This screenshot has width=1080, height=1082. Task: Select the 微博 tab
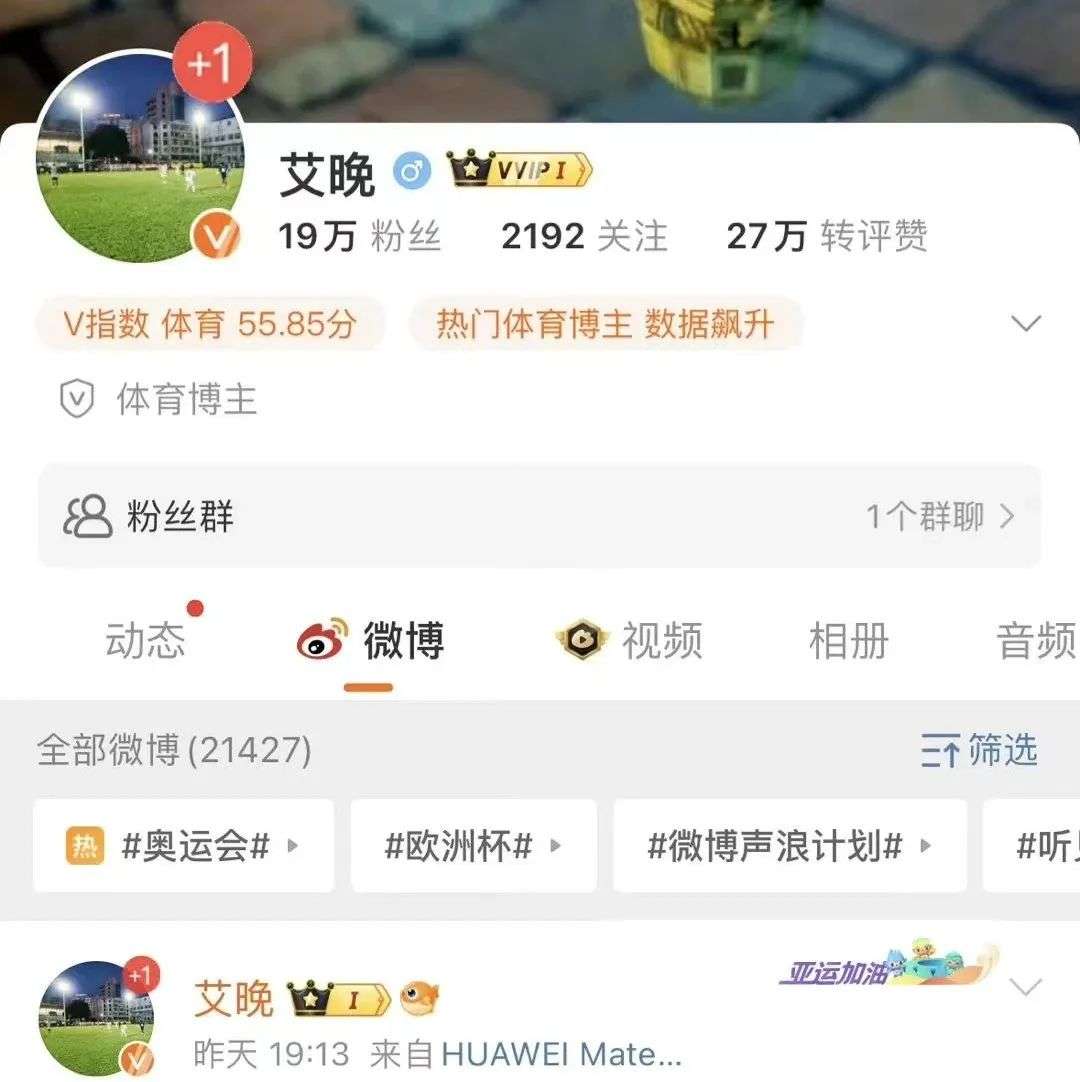371,641
